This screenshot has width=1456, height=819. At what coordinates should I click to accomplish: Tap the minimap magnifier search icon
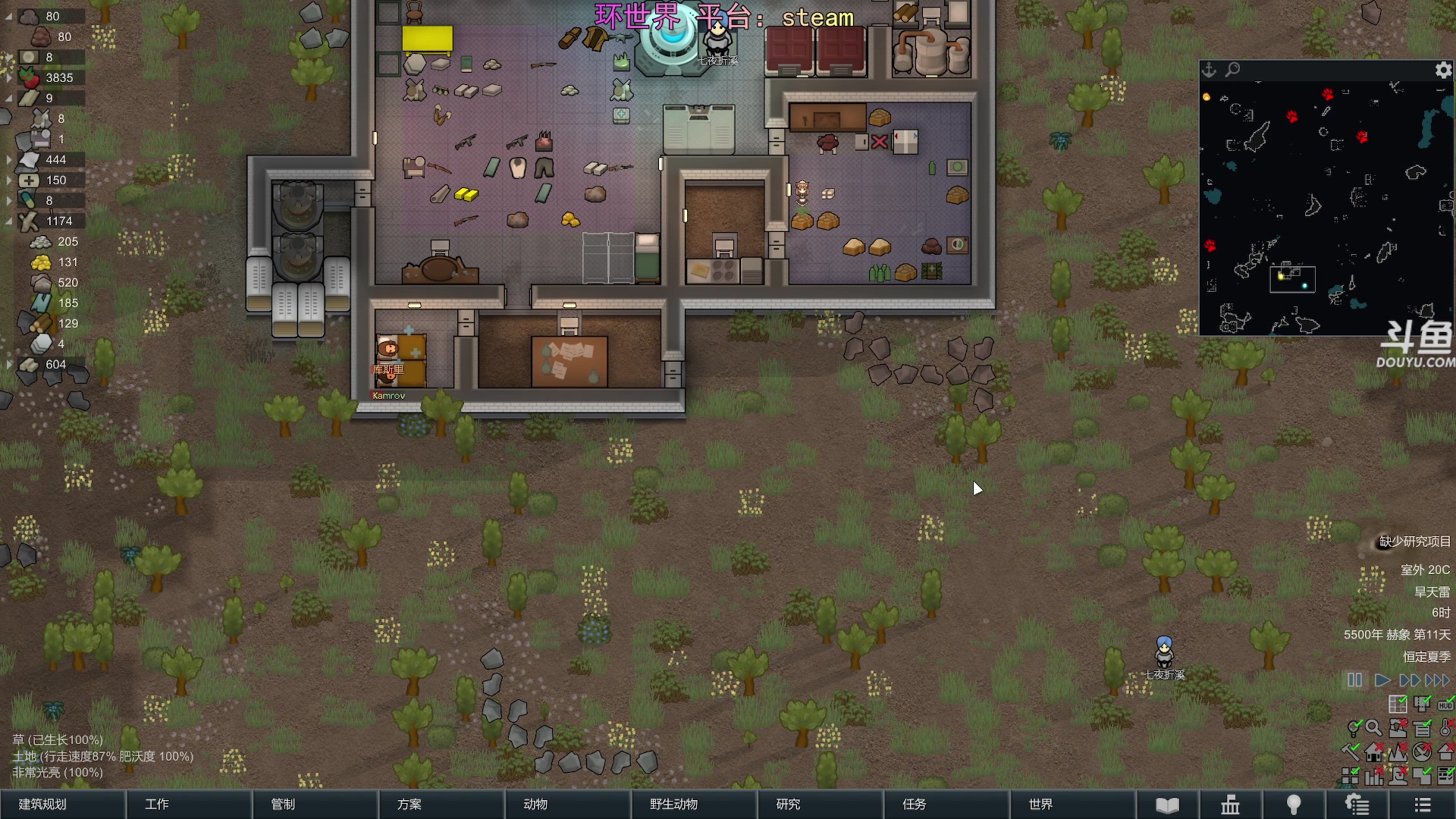[1233, 70]
